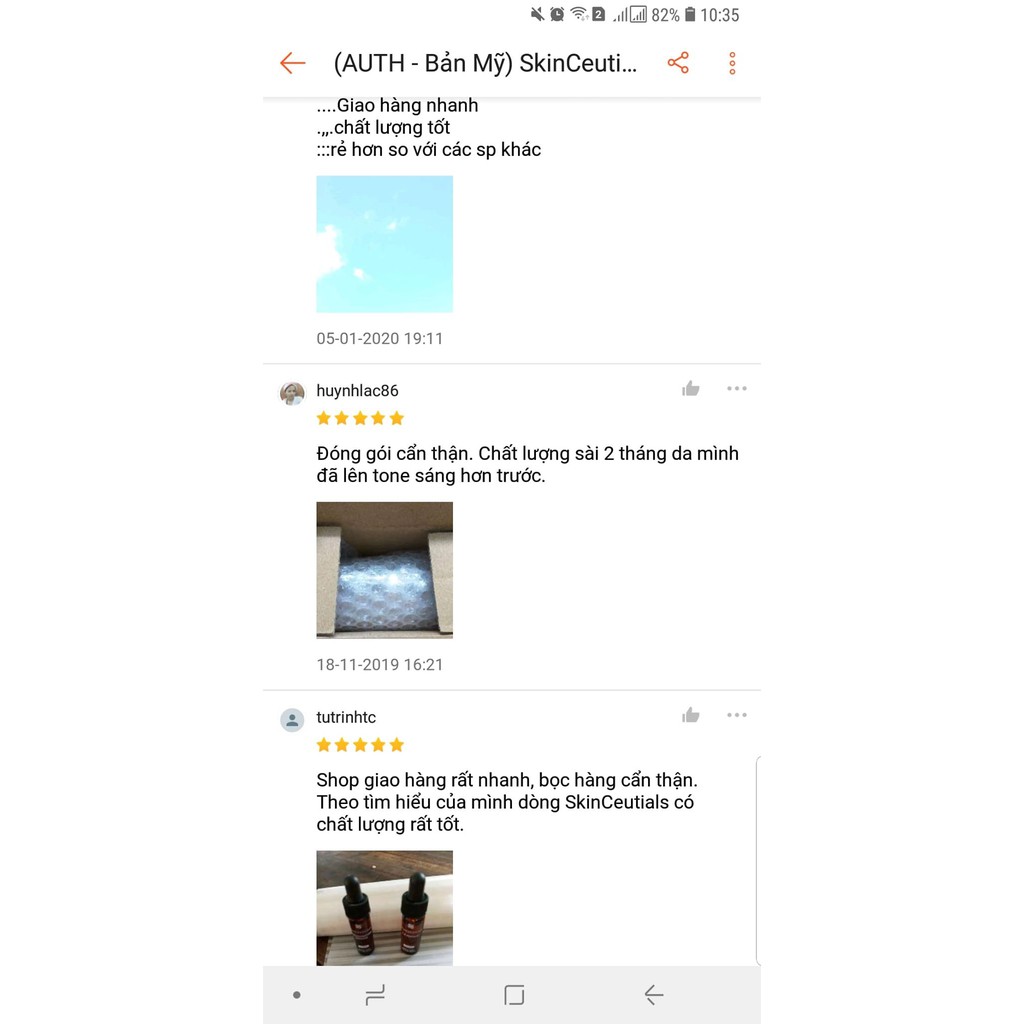
Task: Open recent apps from navigation bar
Action: 376,995
